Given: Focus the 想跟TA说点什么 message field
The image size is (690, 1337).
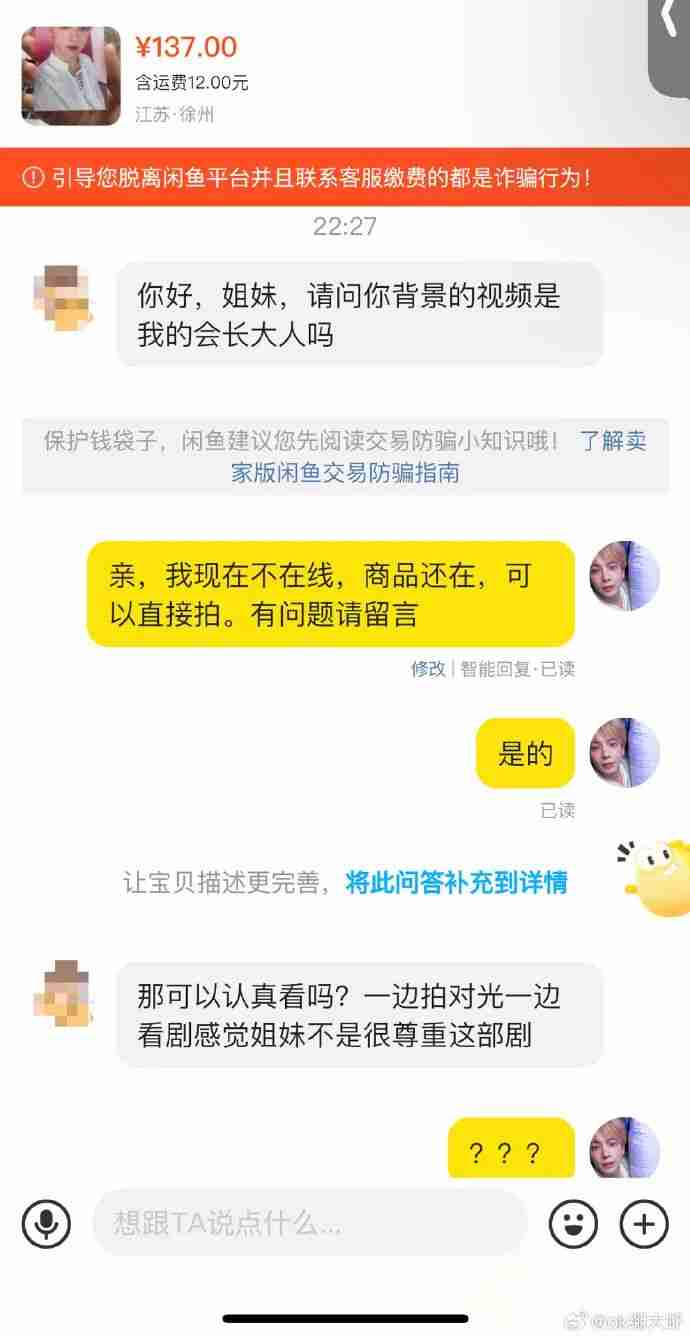Looking at the screenshot, I should [310, 1223].
